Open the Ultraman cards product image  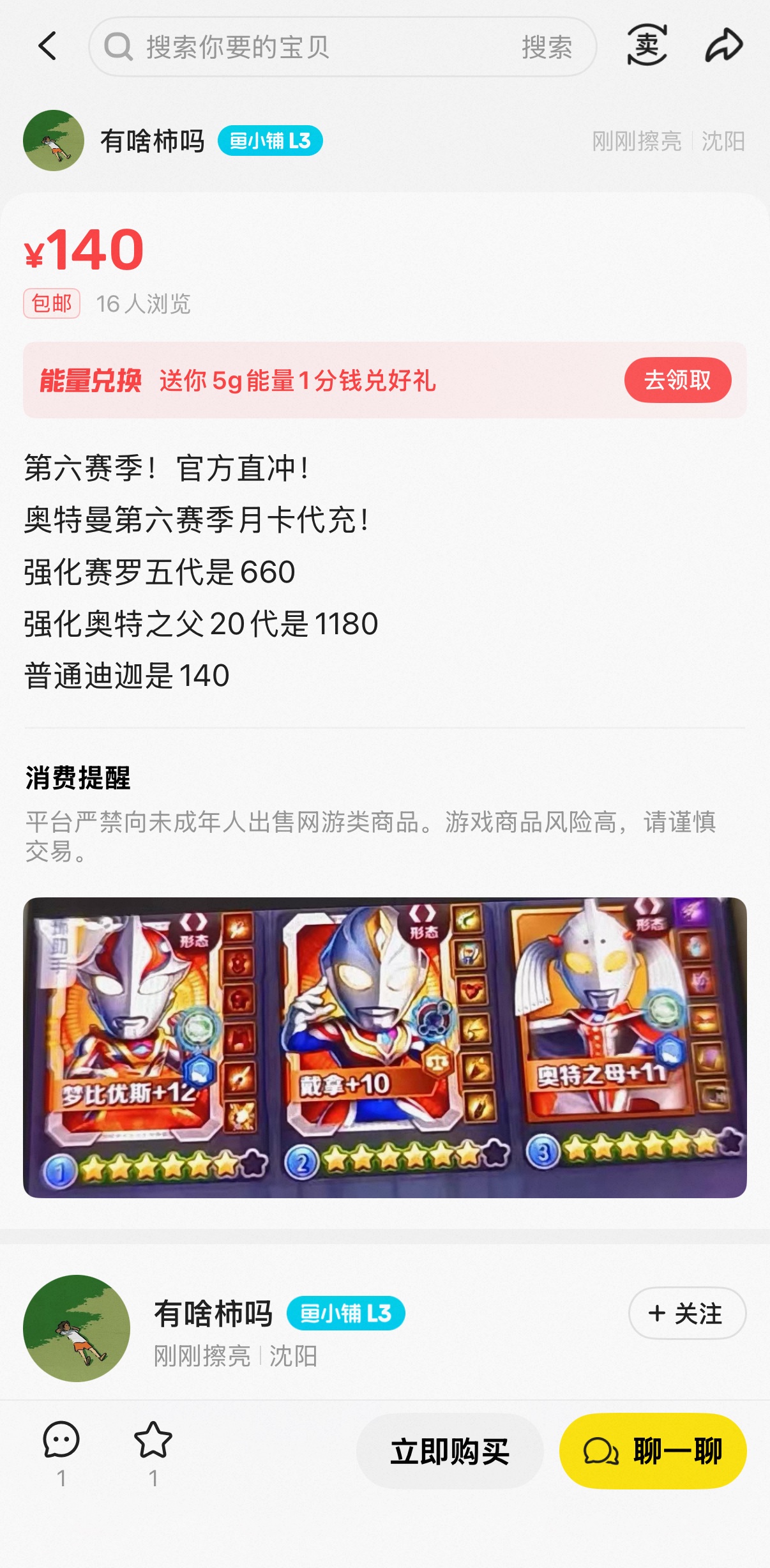tap(385, 1047)
